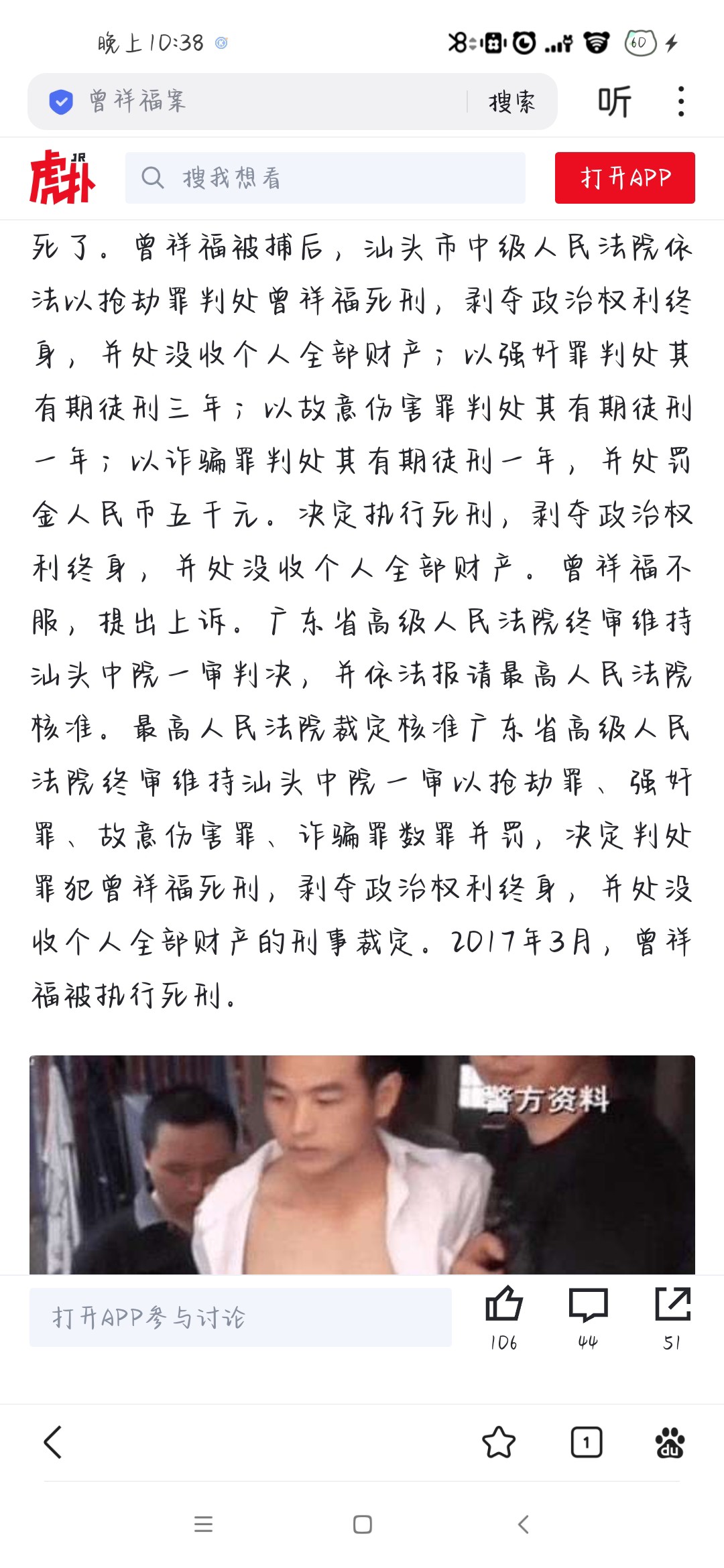Open the 搜我想看 search box
This screenshot has height=1568, width=724.
click(325, 178)
